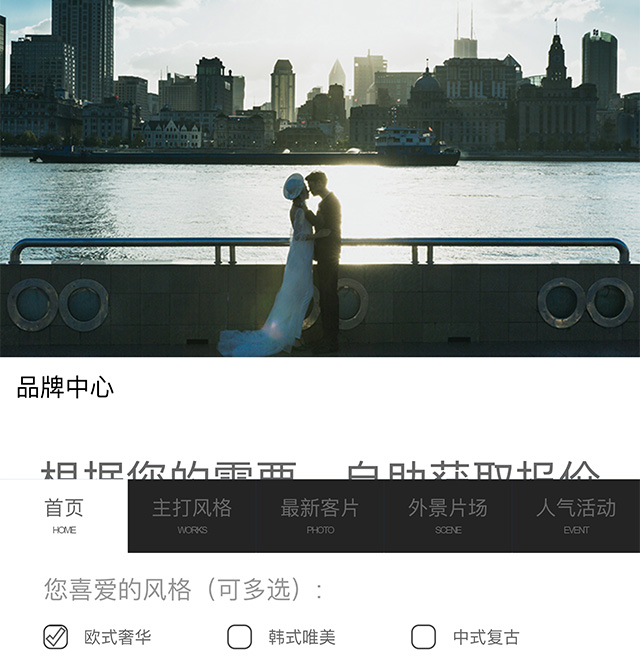Switch to the 首页 HOME tab
640x665 pixels.
[64, 515]
